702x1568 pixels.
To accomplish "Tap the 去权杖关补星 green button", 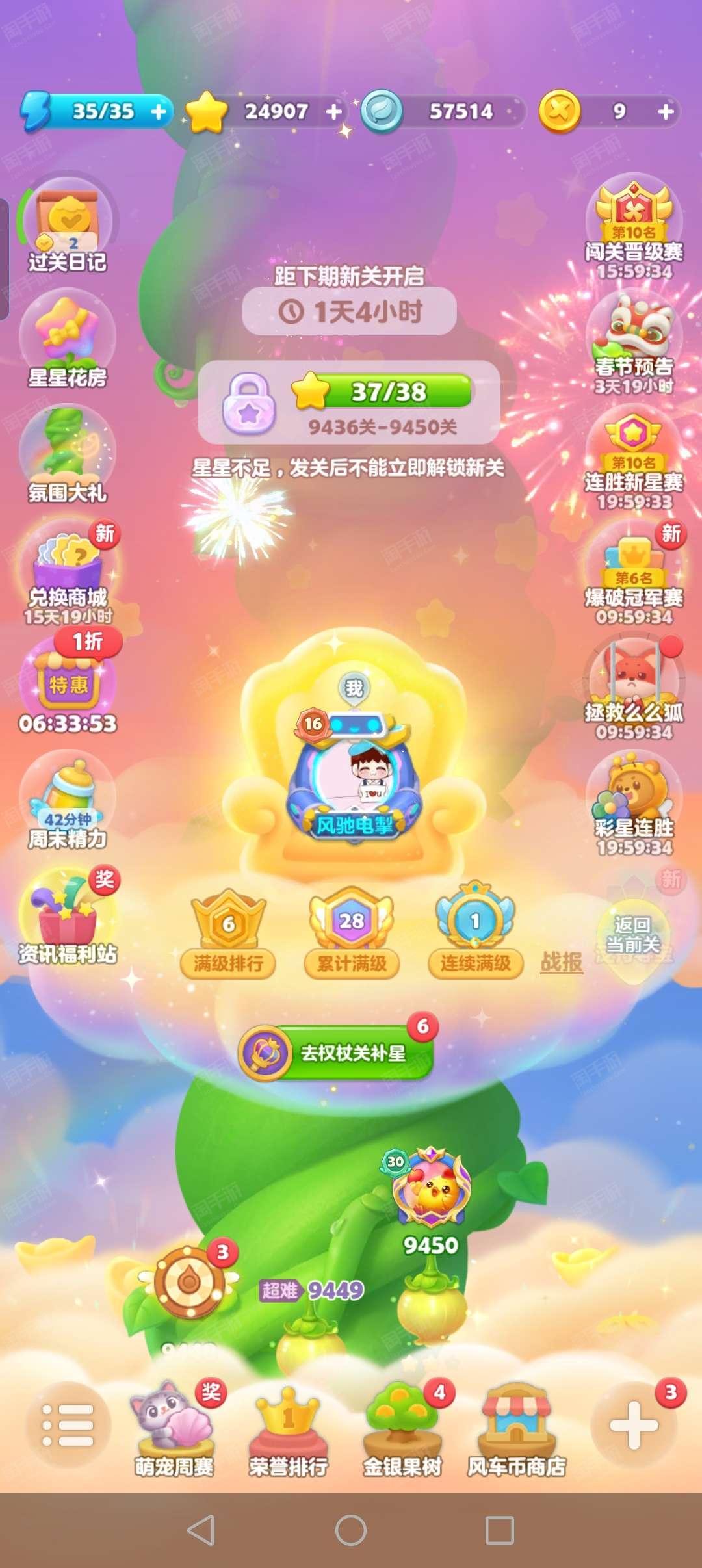I will click(335, 1052).
